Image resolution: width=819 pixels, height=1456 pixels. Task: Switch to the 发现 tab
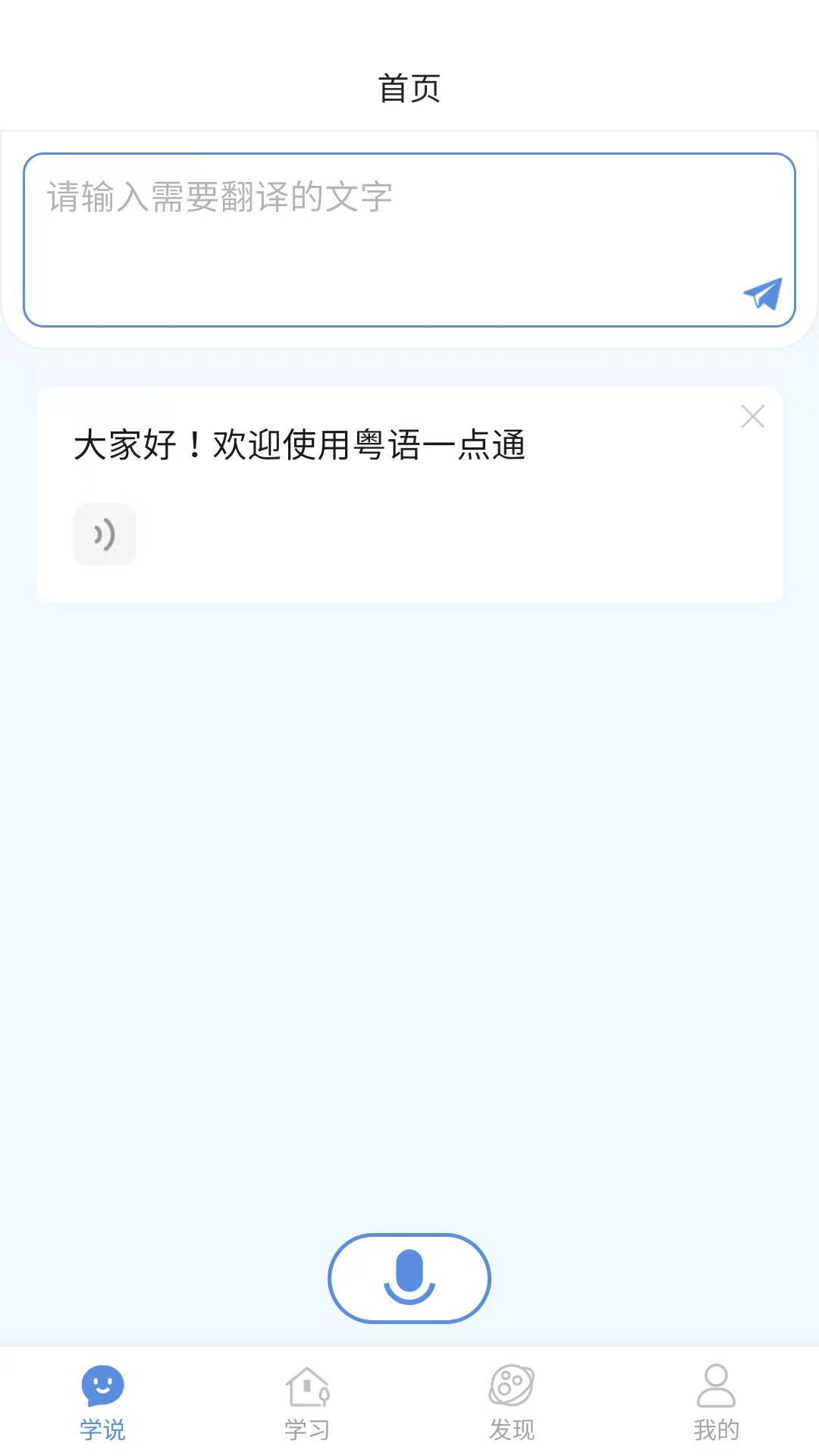512,1403
